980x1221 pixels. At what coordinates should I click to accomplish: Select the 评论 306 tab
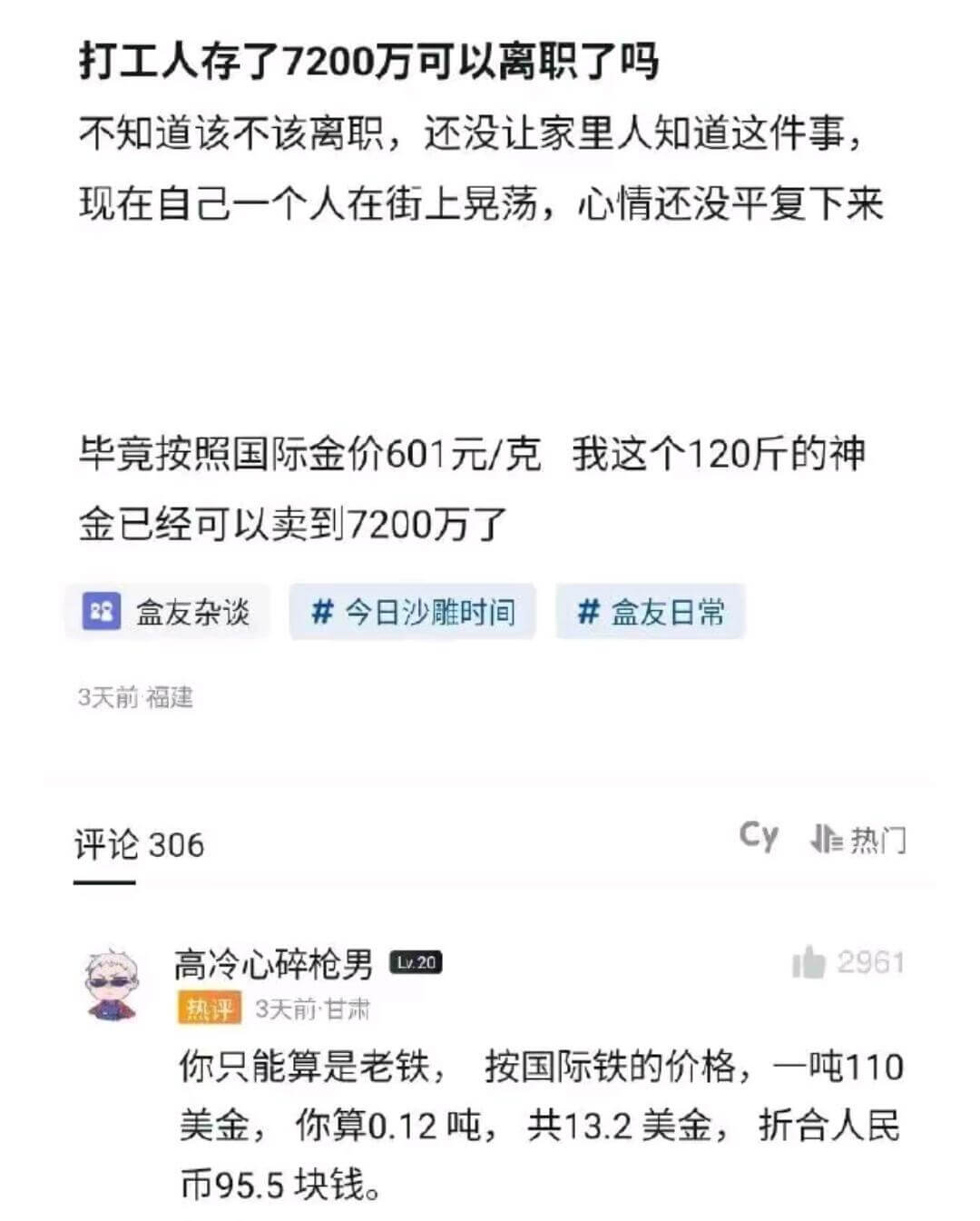click(x=139, y=845)
